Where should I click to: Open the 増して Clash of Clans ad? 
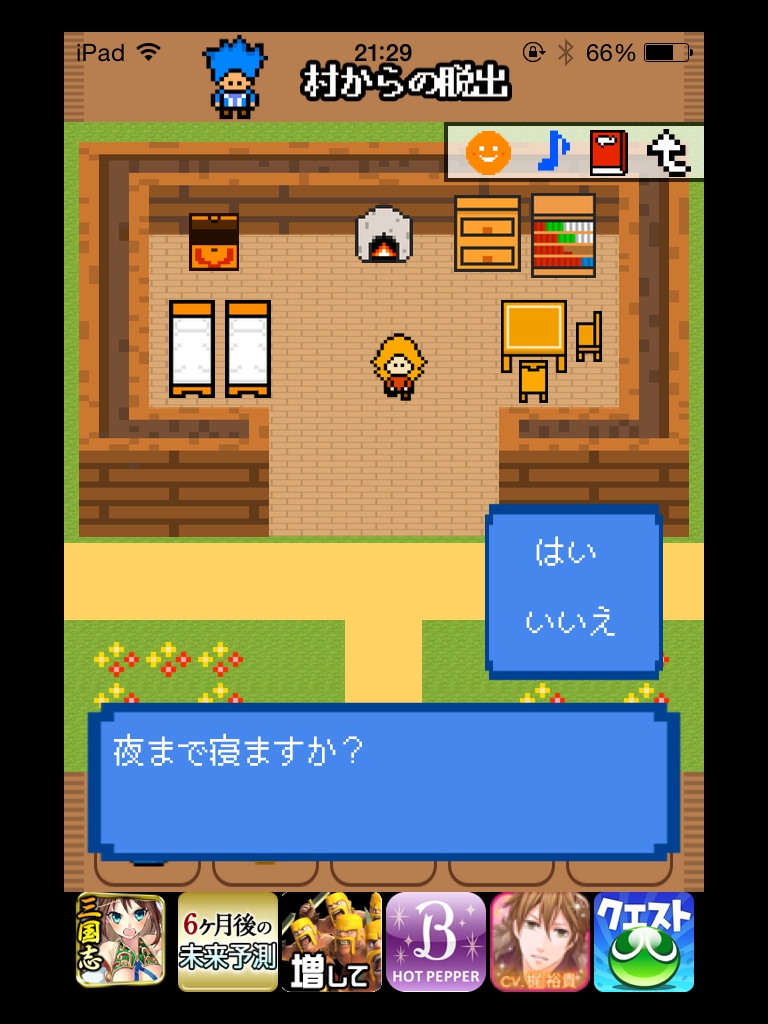point(331,941)
